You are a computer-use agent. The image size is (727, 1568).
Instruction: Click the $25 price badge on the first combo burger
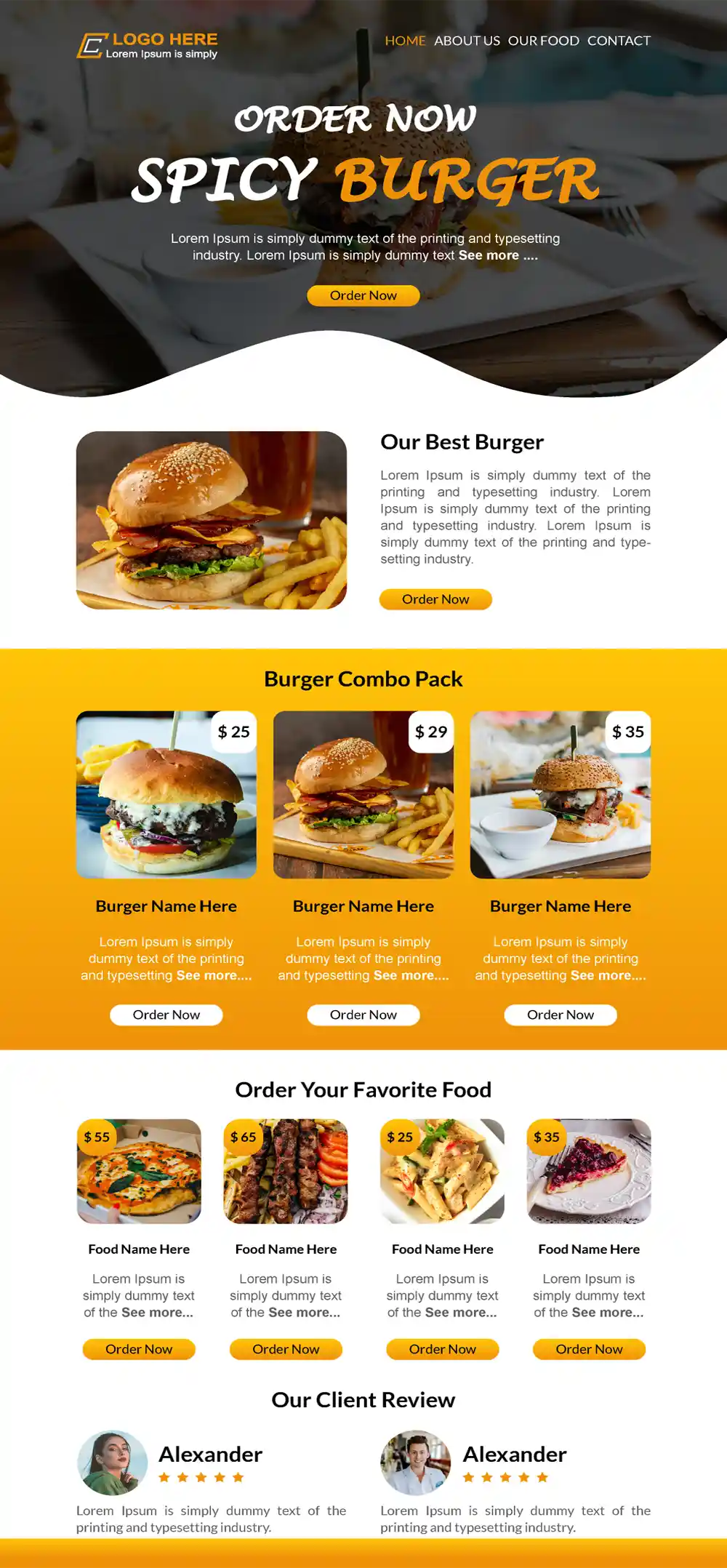click(x=232, y=732)
